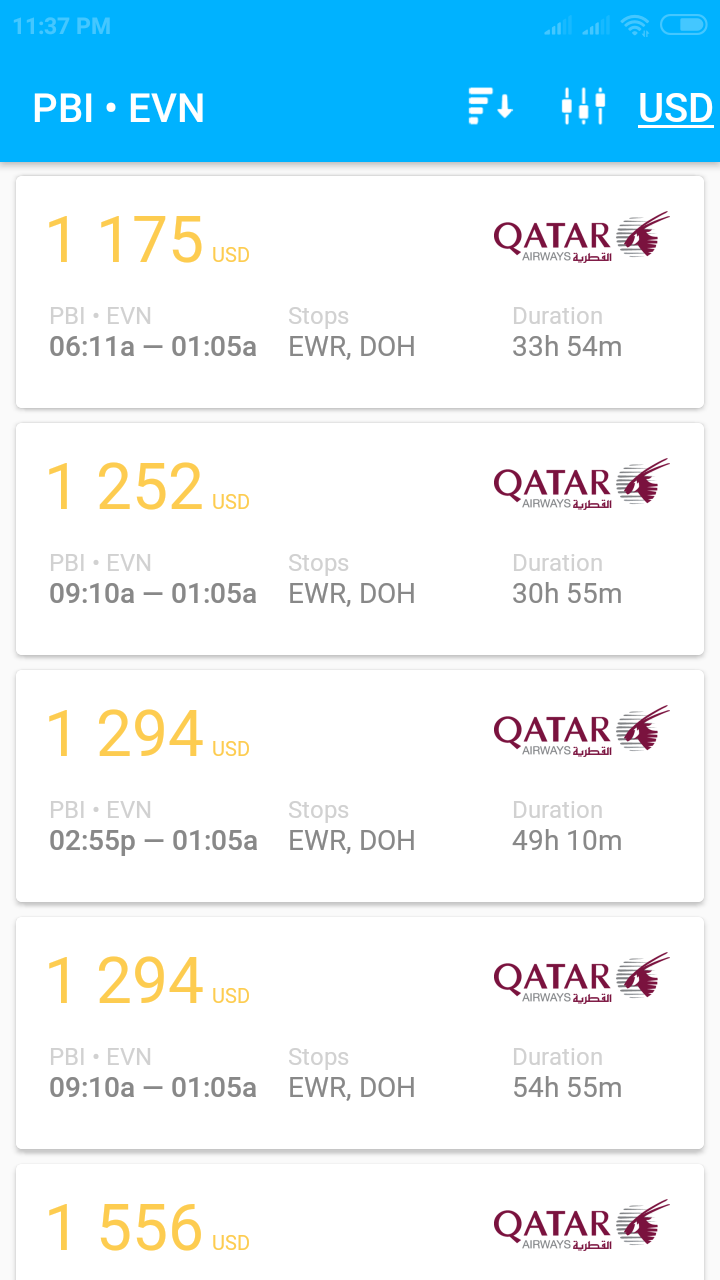720x1280 pixels.
Task: Open the 1 175 USD flight card
Action: [x=360, y=292]
